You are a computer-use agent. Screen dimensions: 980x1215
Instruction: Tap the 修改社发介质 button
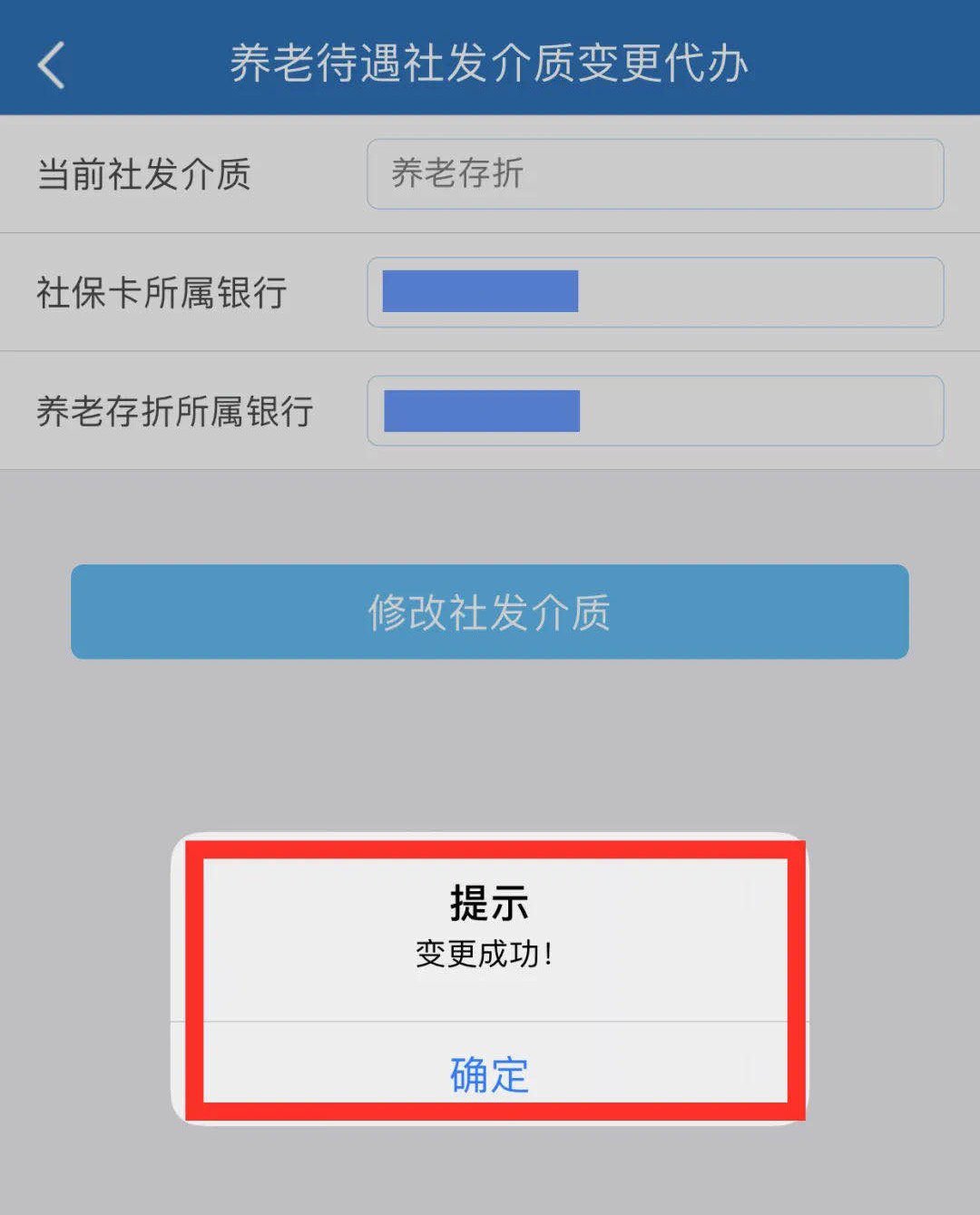pos(489,612)
